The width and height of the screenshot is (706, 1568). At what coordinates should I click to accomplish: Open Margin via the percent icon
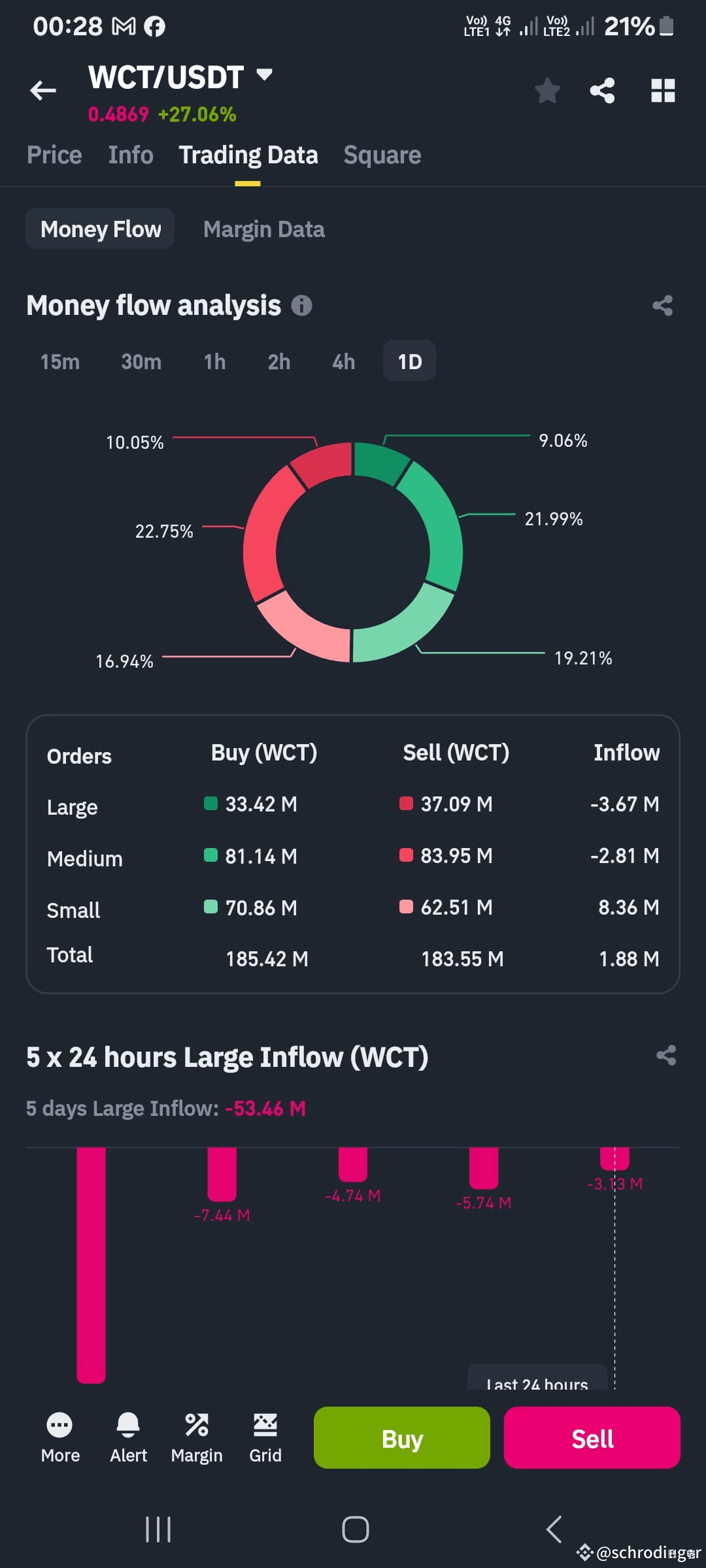click(197, 1428)
